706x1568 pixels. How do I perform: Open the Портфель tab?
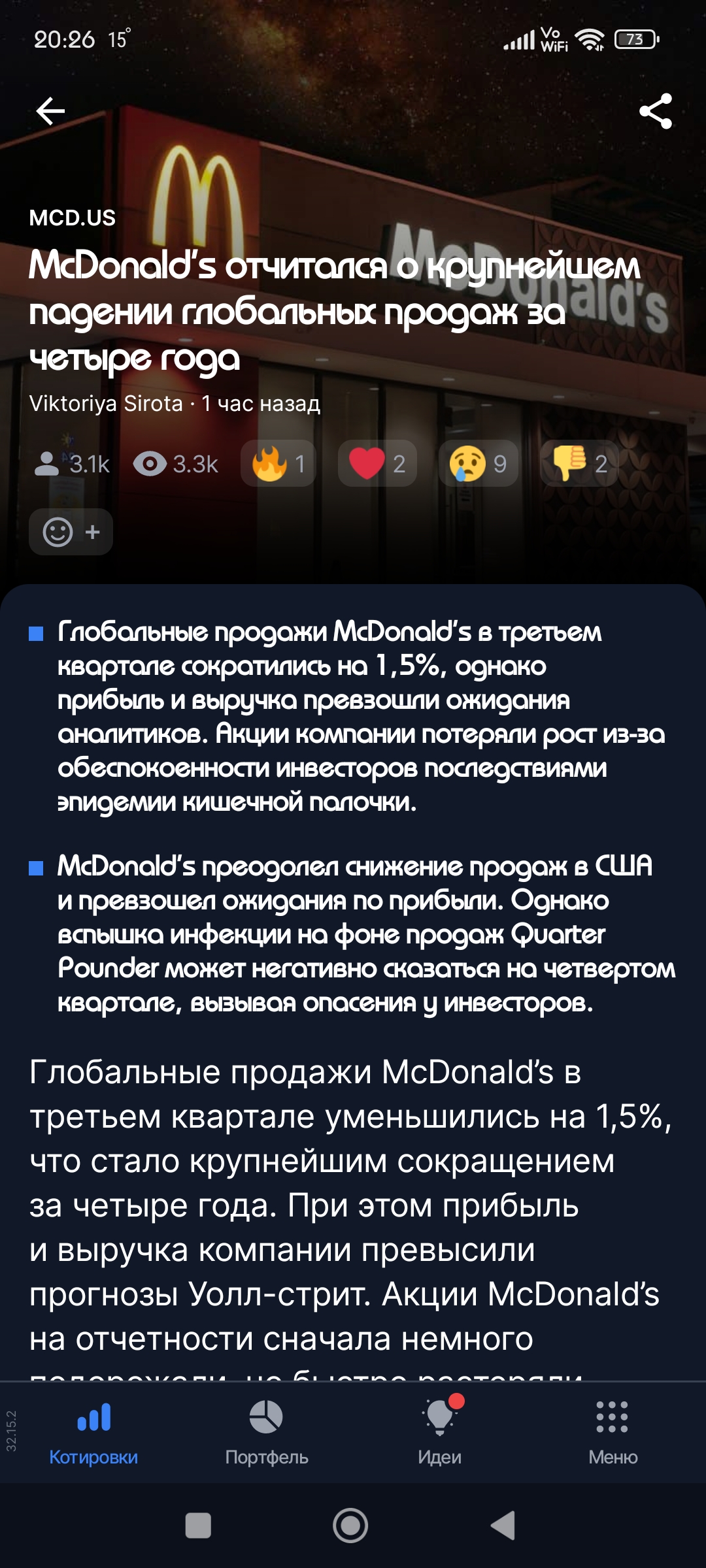(x=266, y=1432)
